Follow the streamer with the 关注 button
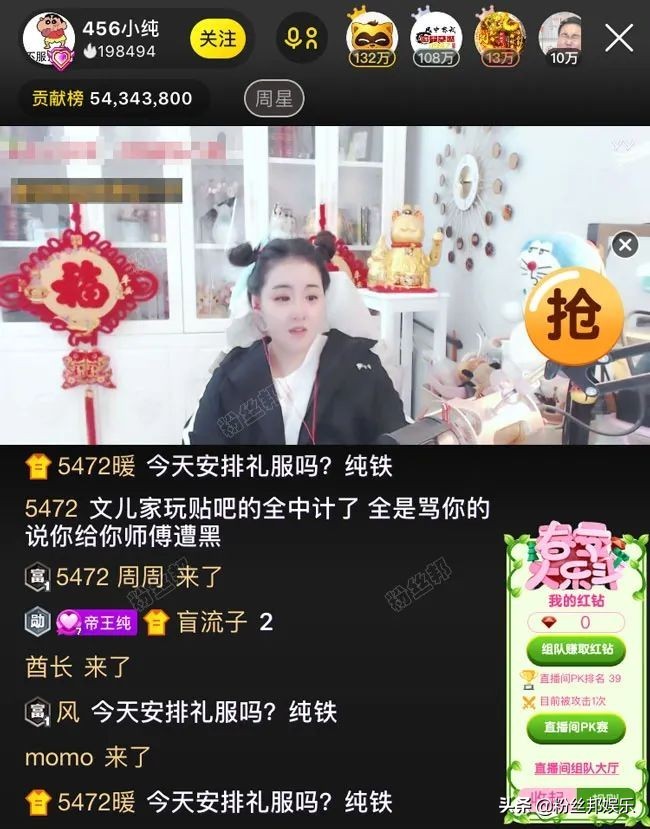 (217, 38)
